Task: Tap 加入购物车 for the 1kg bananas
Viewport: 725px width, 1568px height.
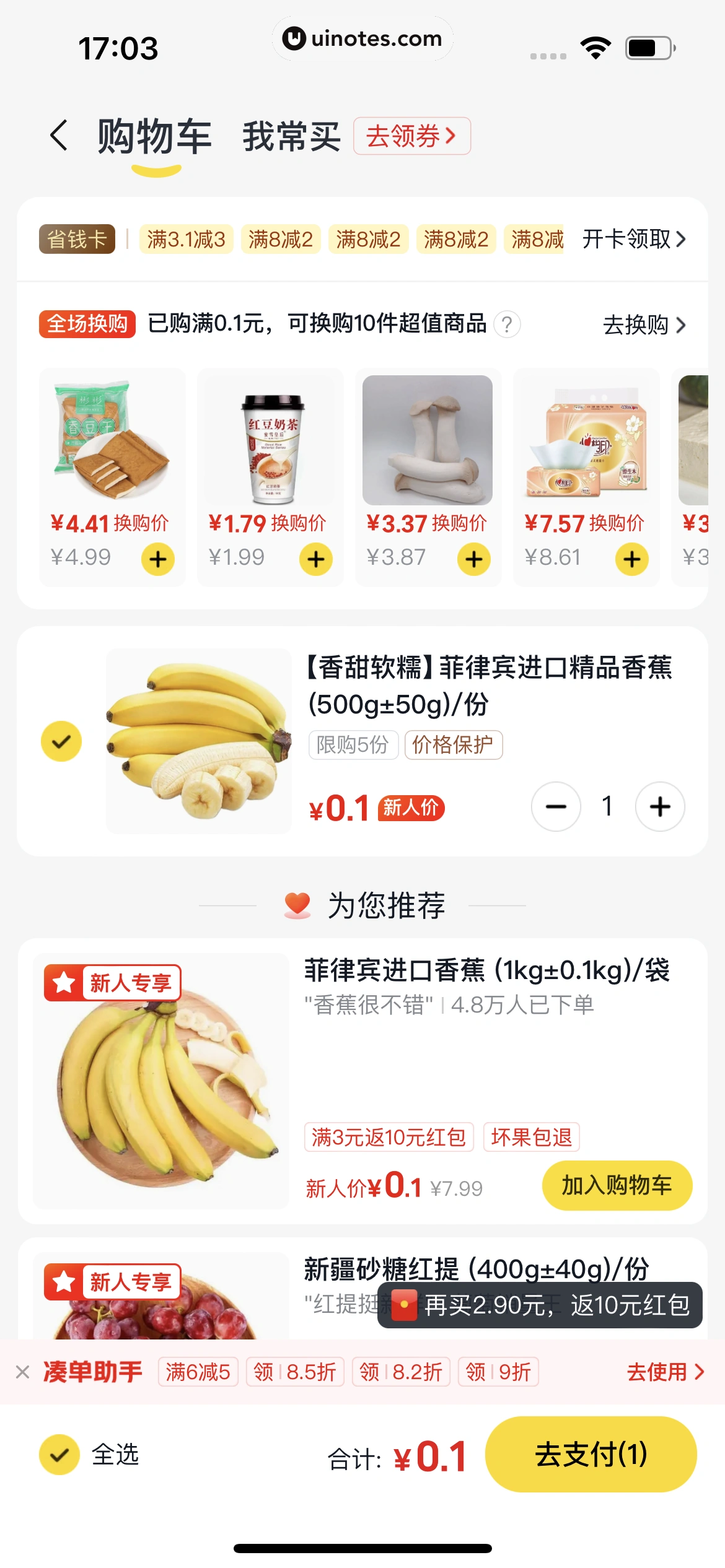Action: click(616, 1185)
